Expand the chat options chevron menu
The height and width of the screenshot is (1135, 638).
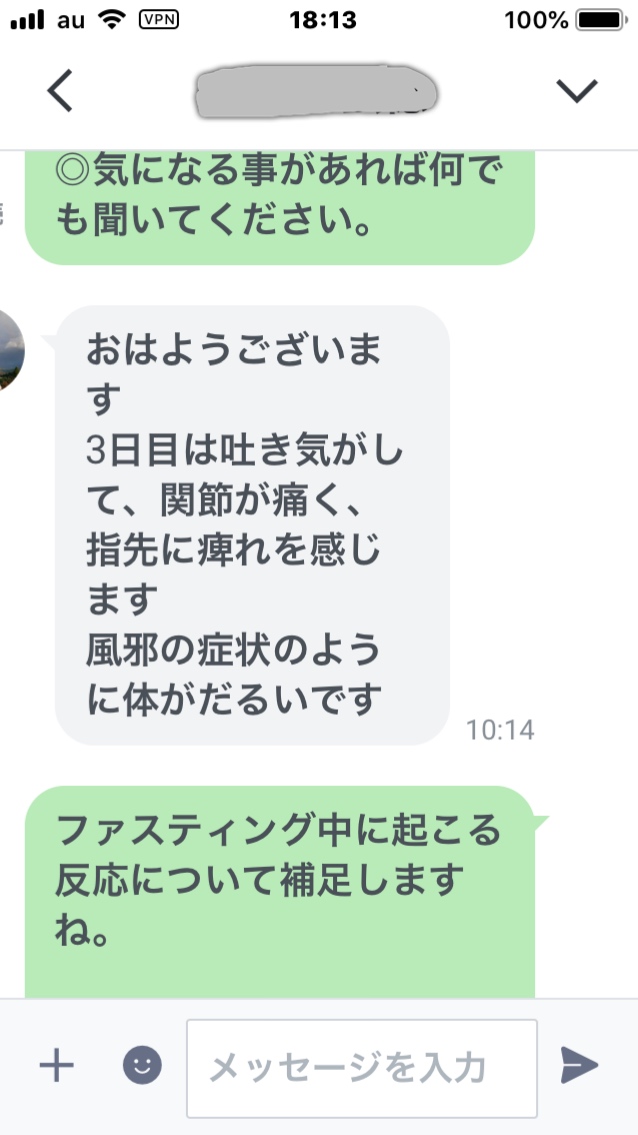pyautogui.click(x=576, y=91)
